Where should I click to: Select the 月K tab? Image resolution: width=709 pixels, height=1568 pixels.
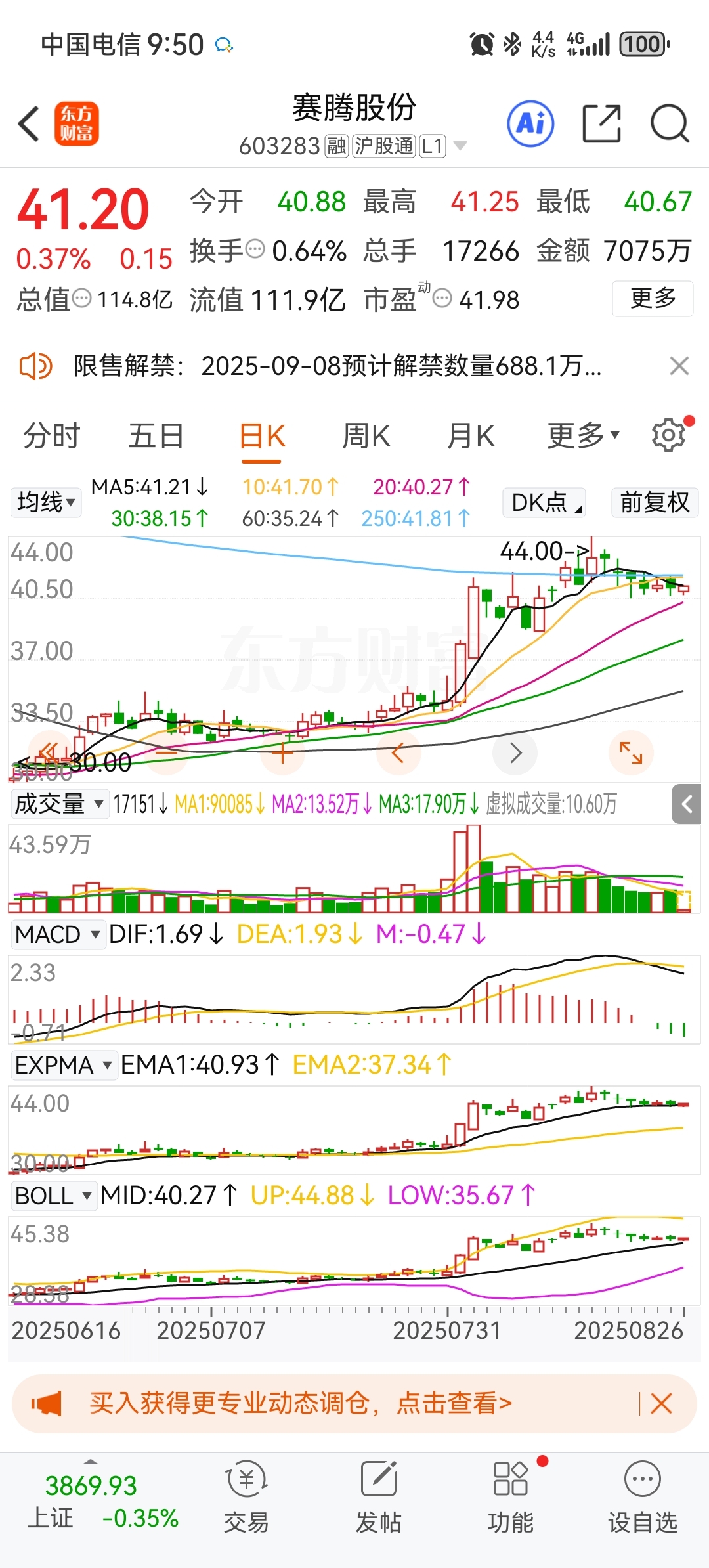pyautogui.click(x=471, y=436)
